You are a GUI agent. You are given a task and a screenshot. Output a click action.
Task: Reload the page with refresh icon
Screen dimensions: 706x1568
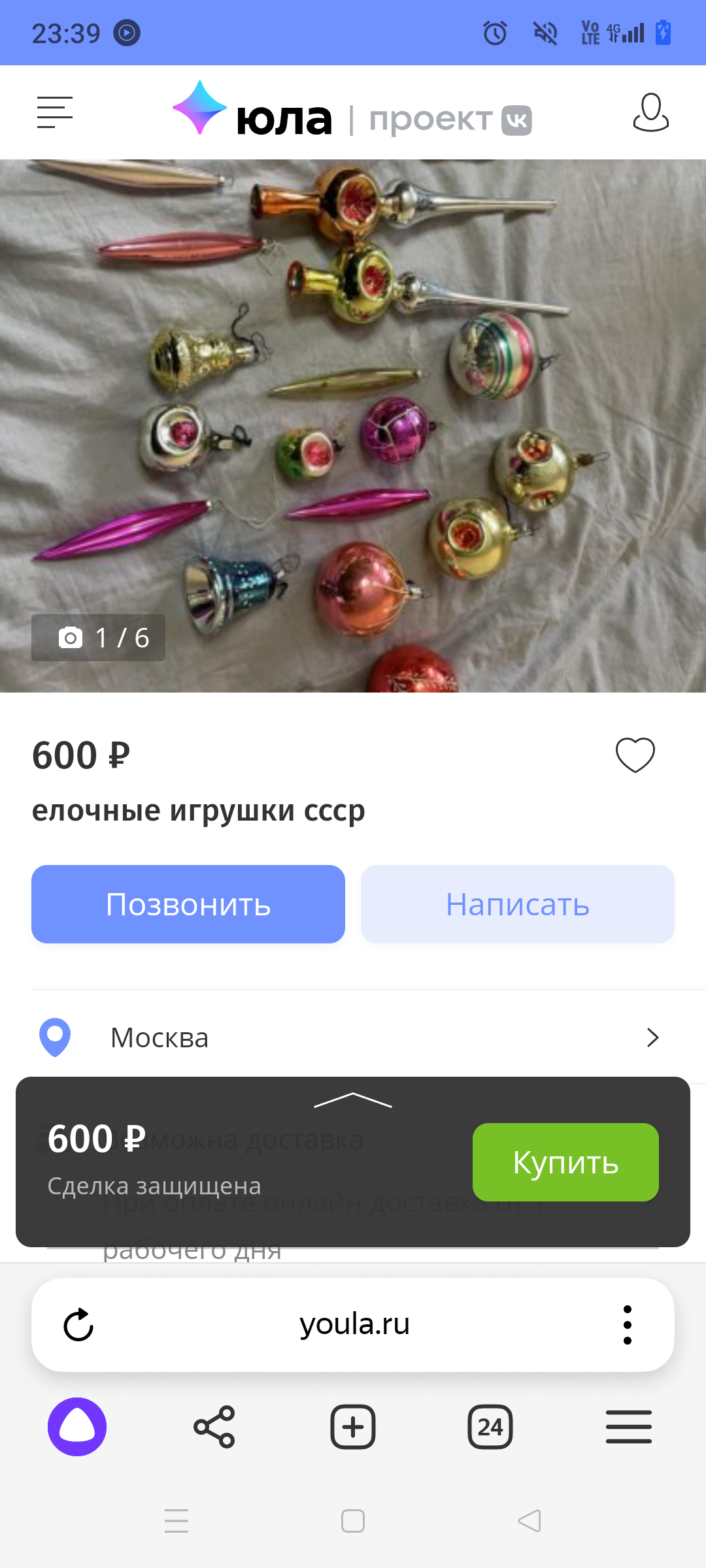tap(78, 1325)
